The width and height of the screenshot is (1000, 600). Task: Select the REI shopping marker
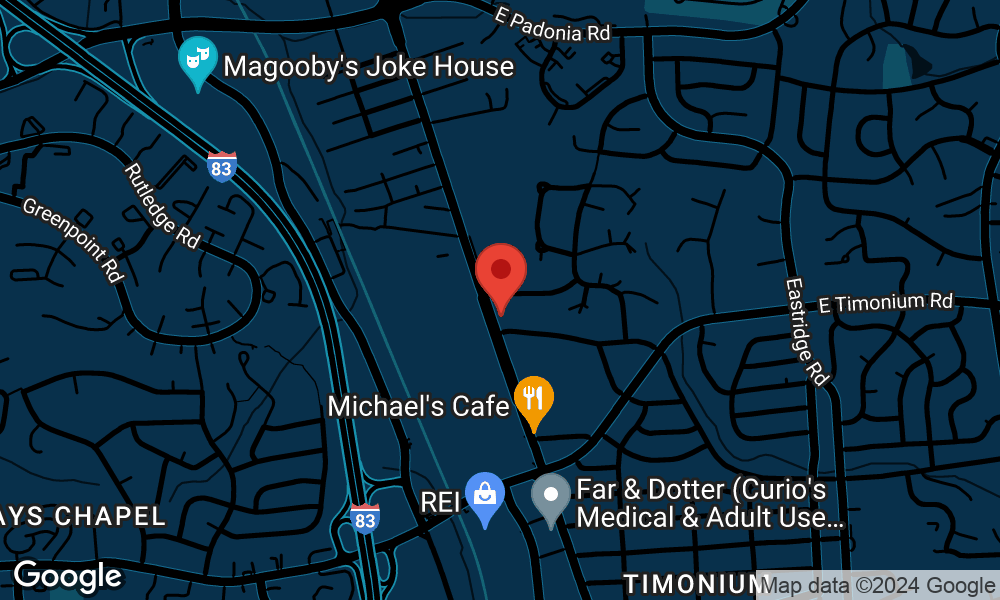click(486, 495)
